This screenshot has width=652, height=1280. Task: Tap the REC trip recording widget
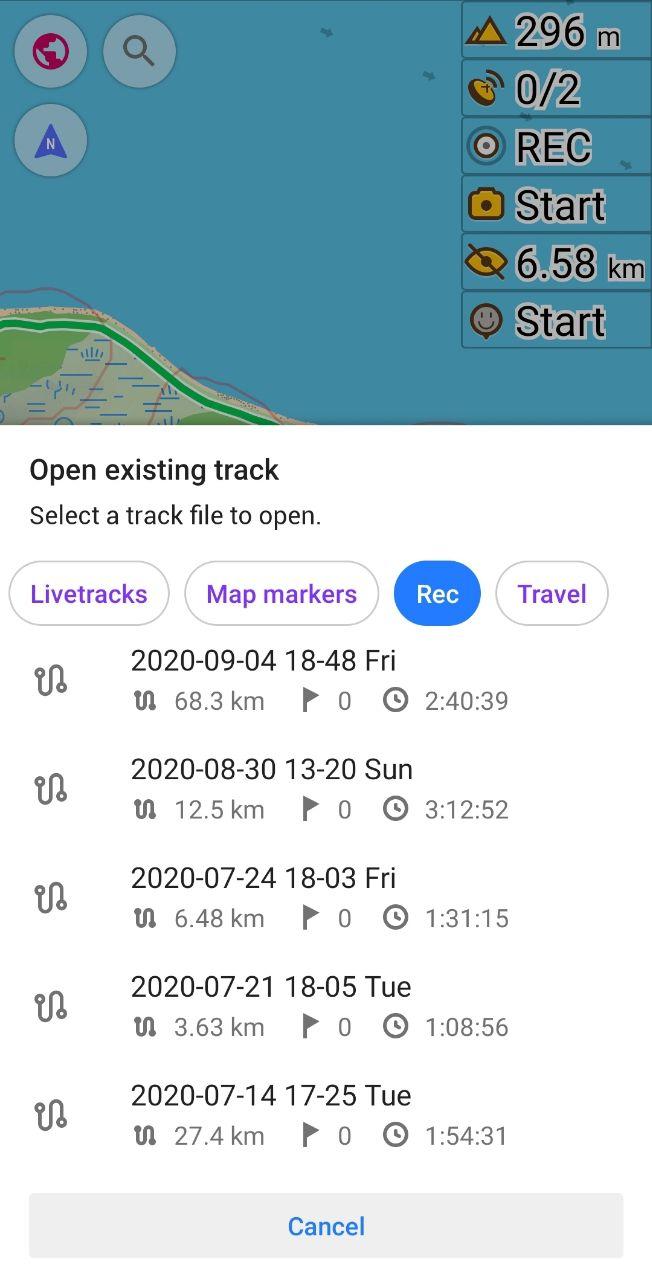tap(556, 147)
